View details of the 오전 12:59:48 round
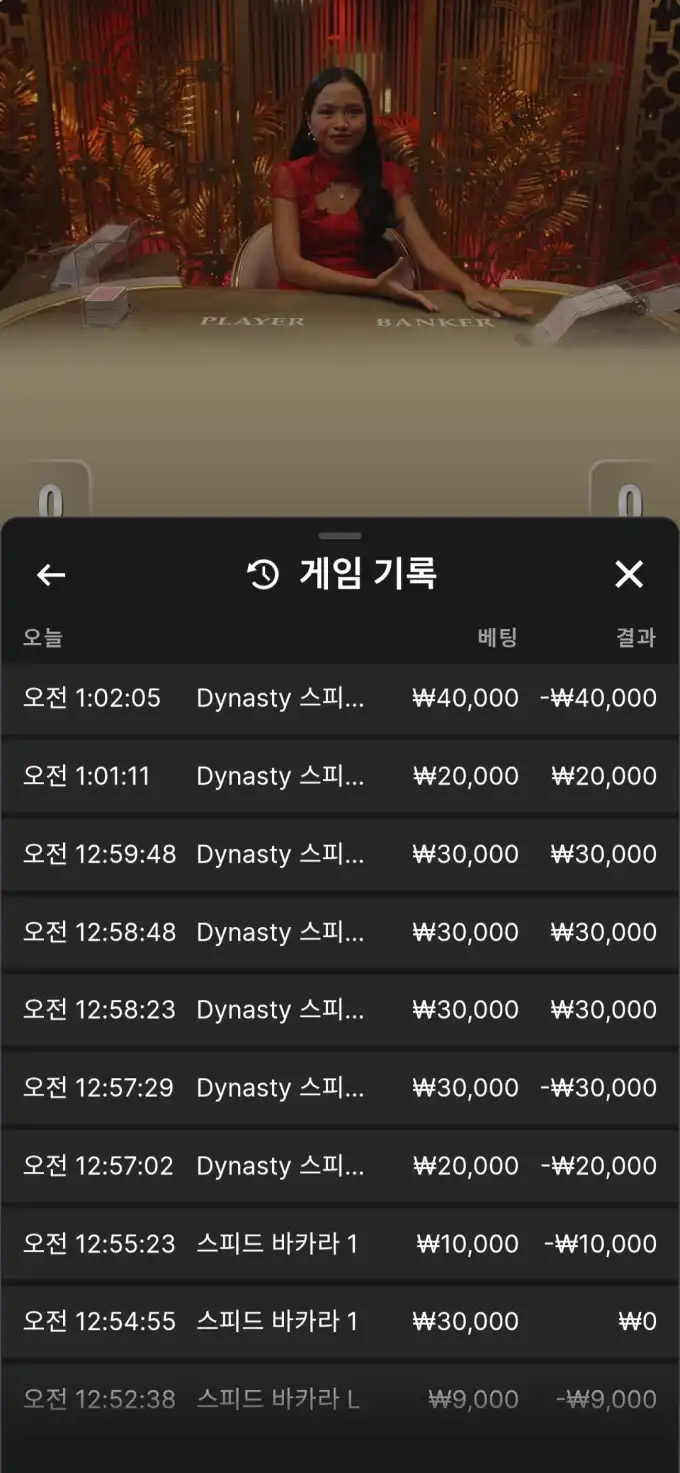Screen dimensions: 680x1473 [340, 854]
